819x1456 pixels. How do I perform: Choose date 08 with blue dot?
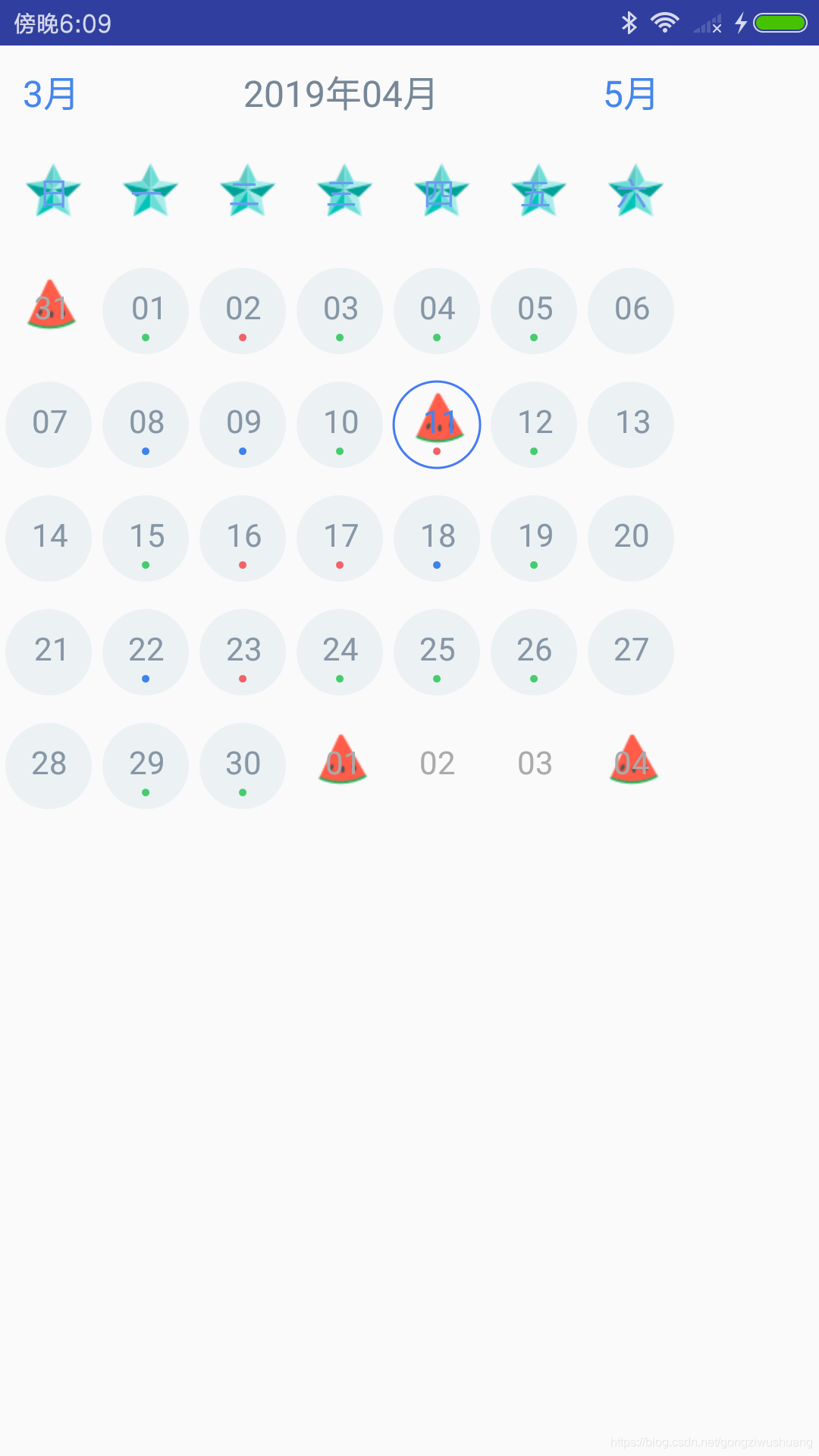pyautogui.click(x=146, y=425)
